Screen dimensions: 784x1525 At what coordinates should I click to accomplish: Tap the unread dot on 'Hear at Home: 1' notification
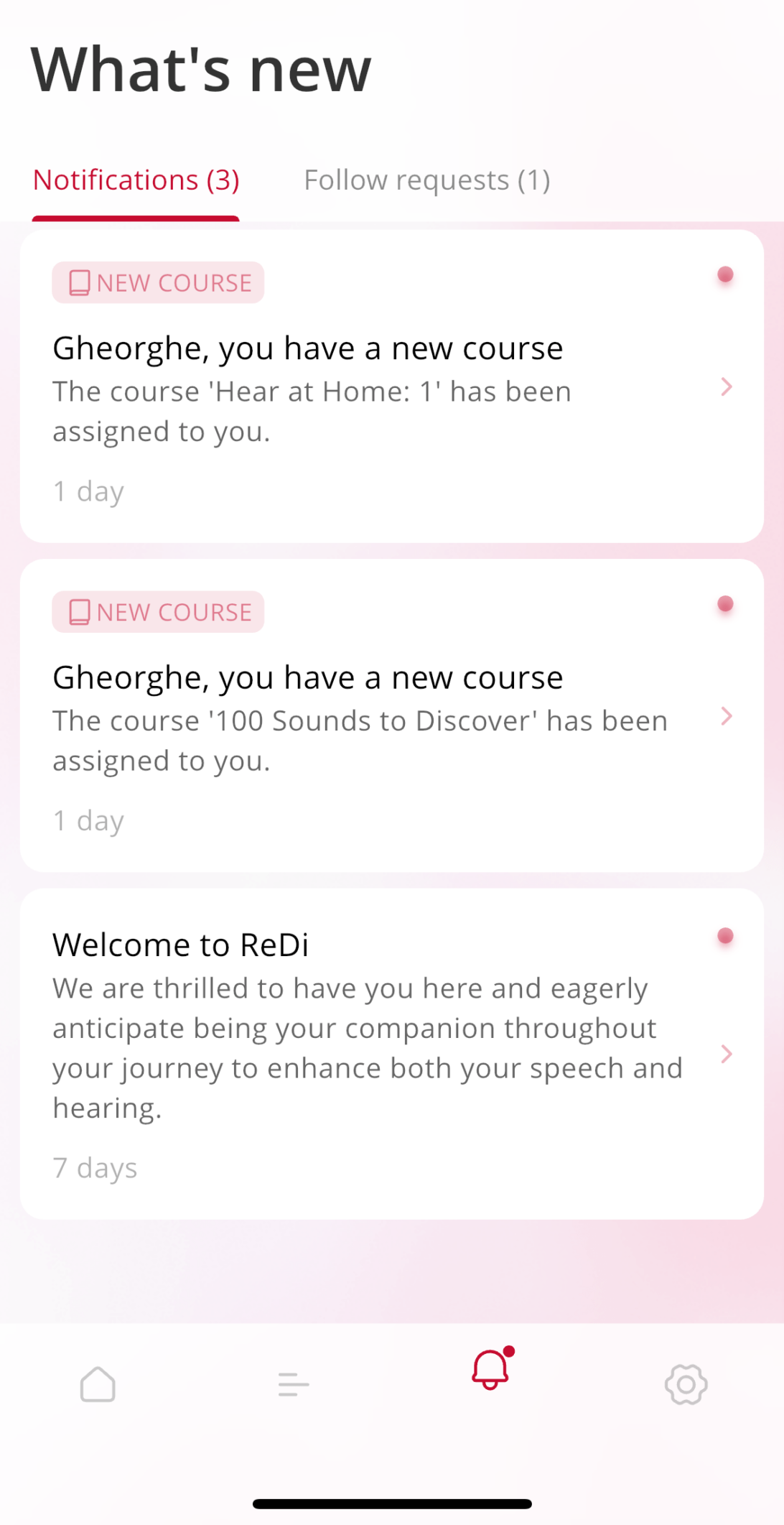coord(726,274)
